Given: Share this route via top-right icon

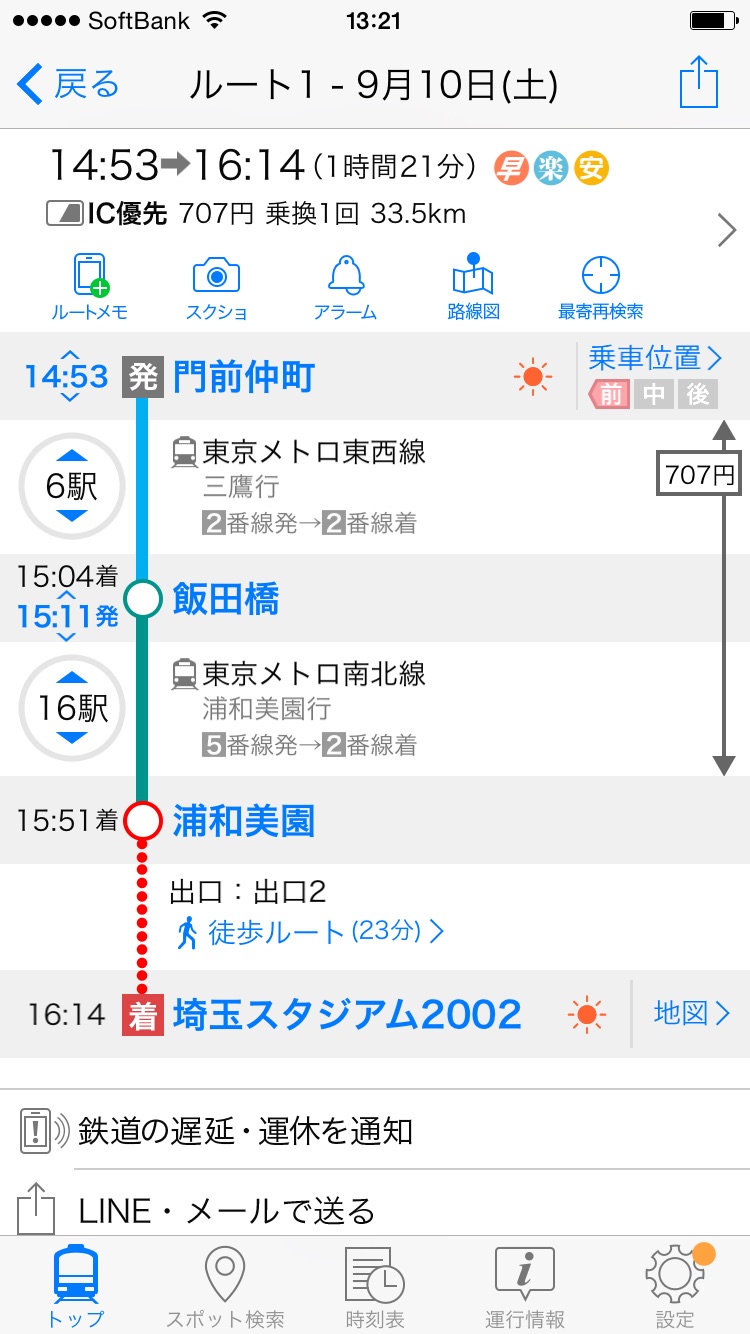Looking at the screenshot, I should [x=699, y=83].
